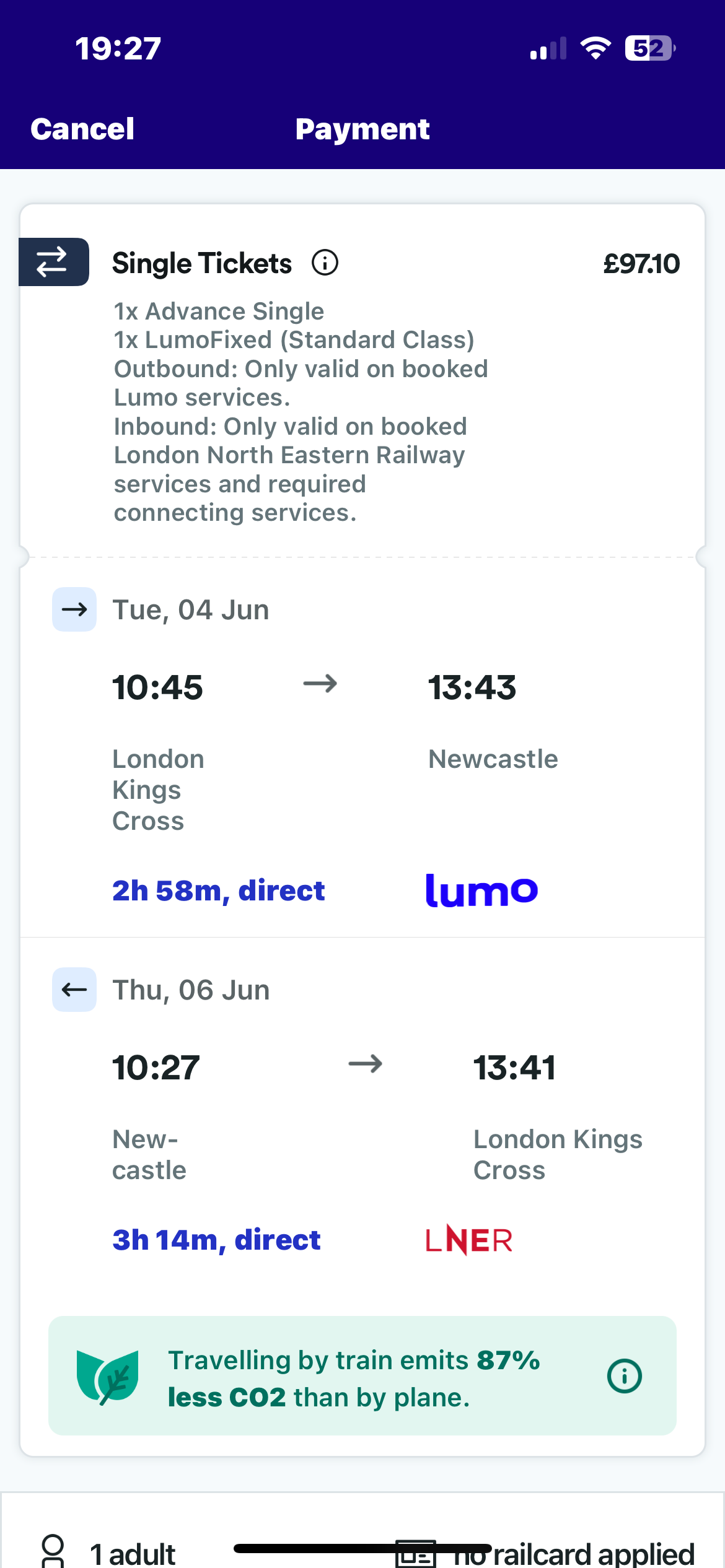Open Single Tickets info icon
725x1568 pixels.
(325, 263)
